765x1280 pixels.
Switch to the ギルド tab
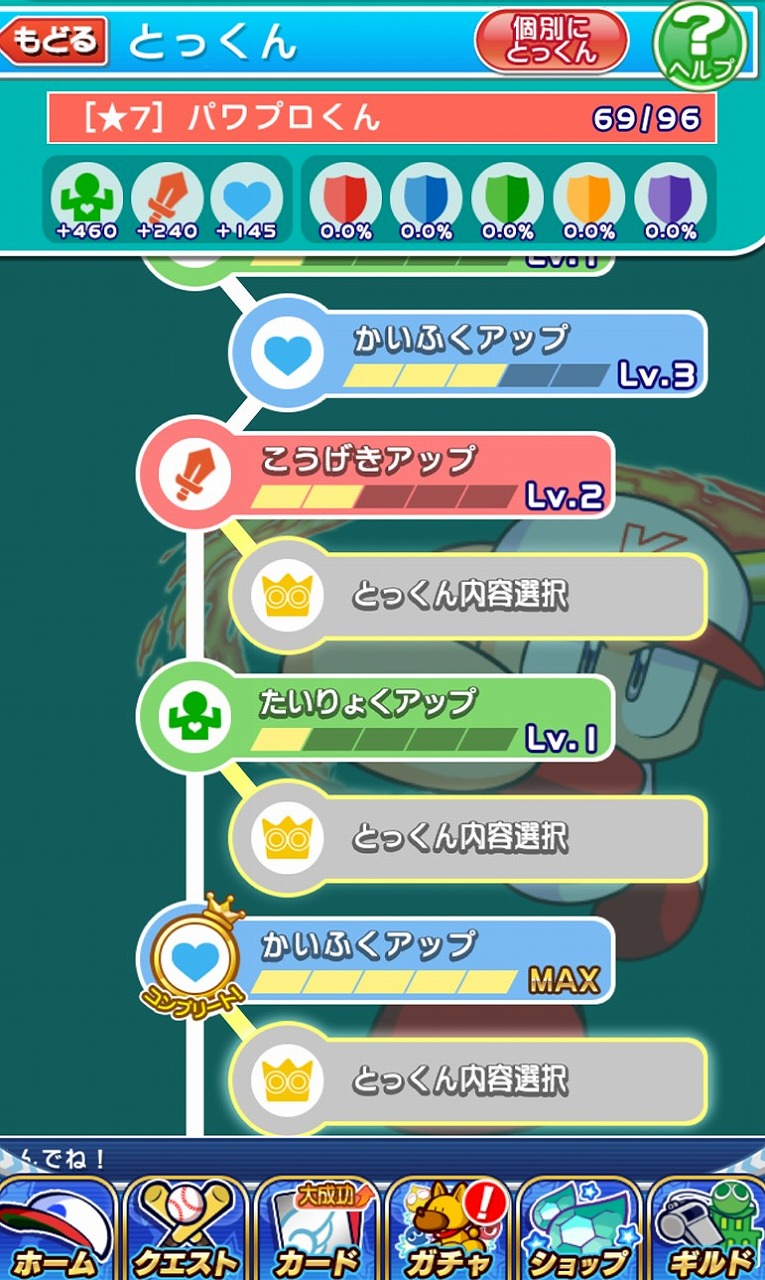(708, 1230)
